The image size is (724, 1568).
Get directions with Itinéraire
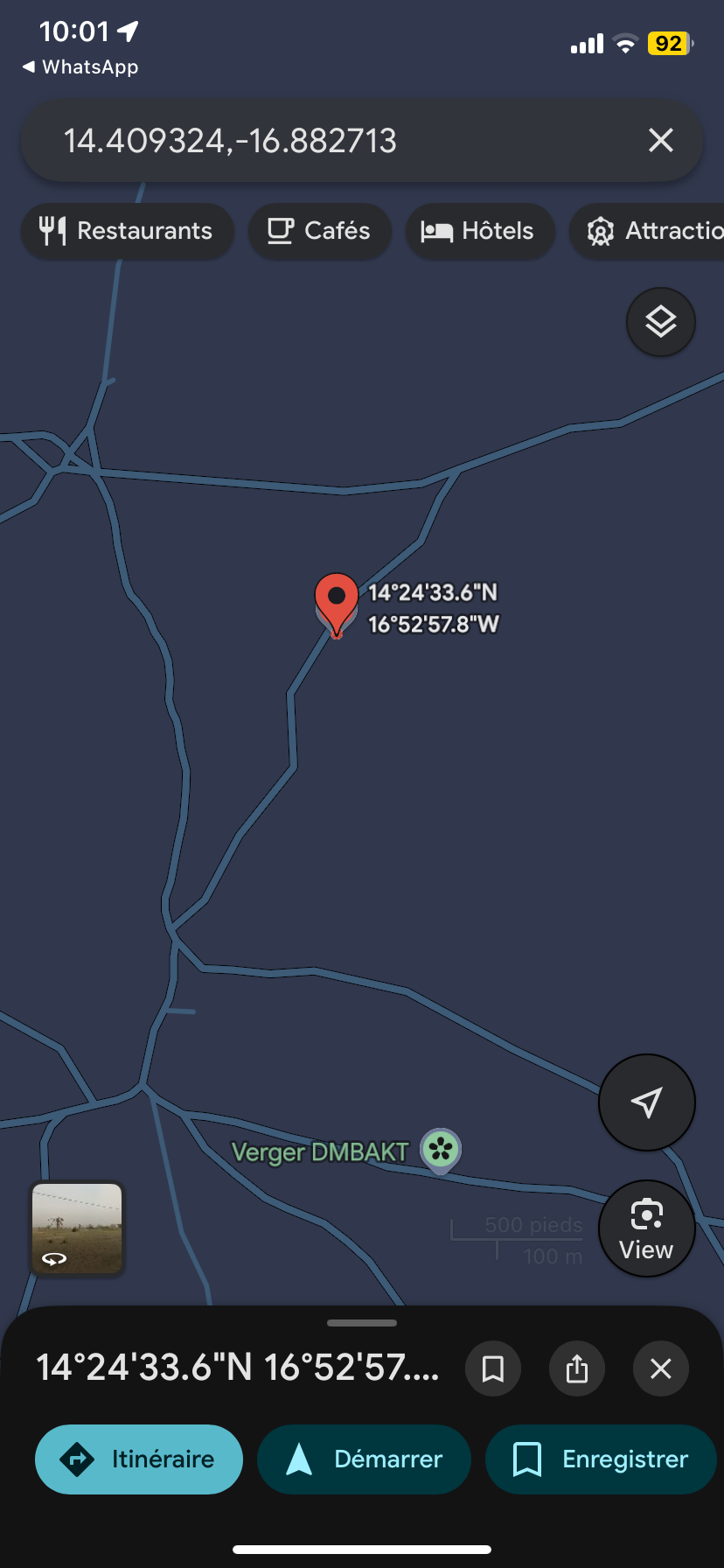point(139,1459)
